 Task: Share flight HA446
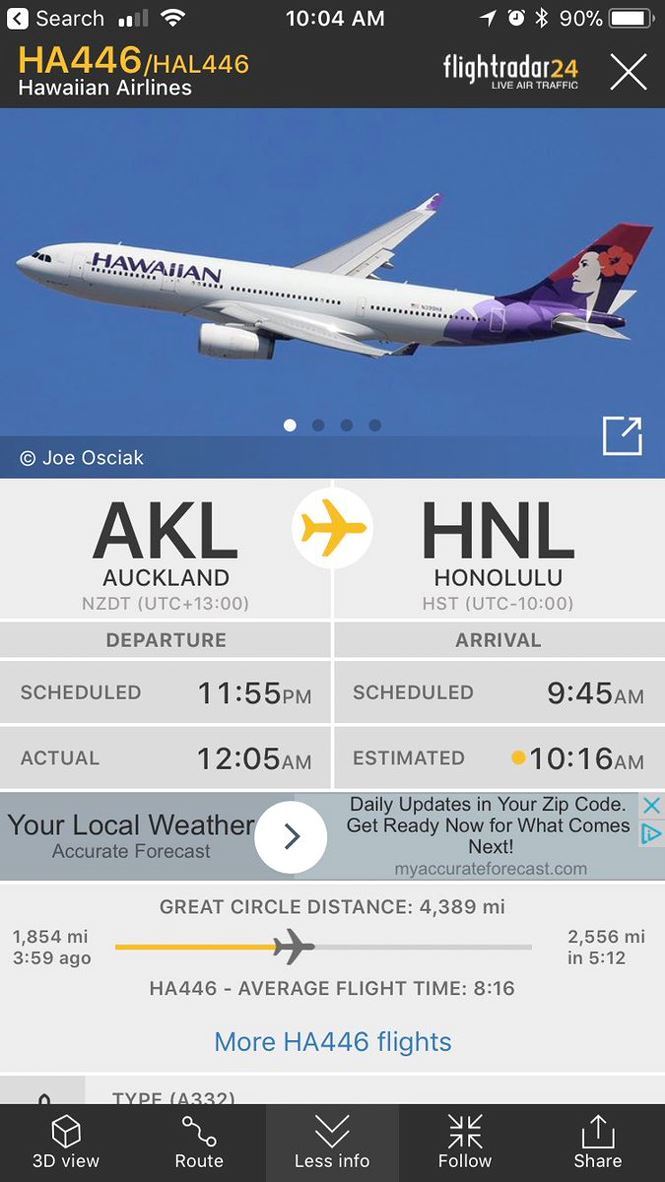pyautogui.click(x=597, y=1143)
